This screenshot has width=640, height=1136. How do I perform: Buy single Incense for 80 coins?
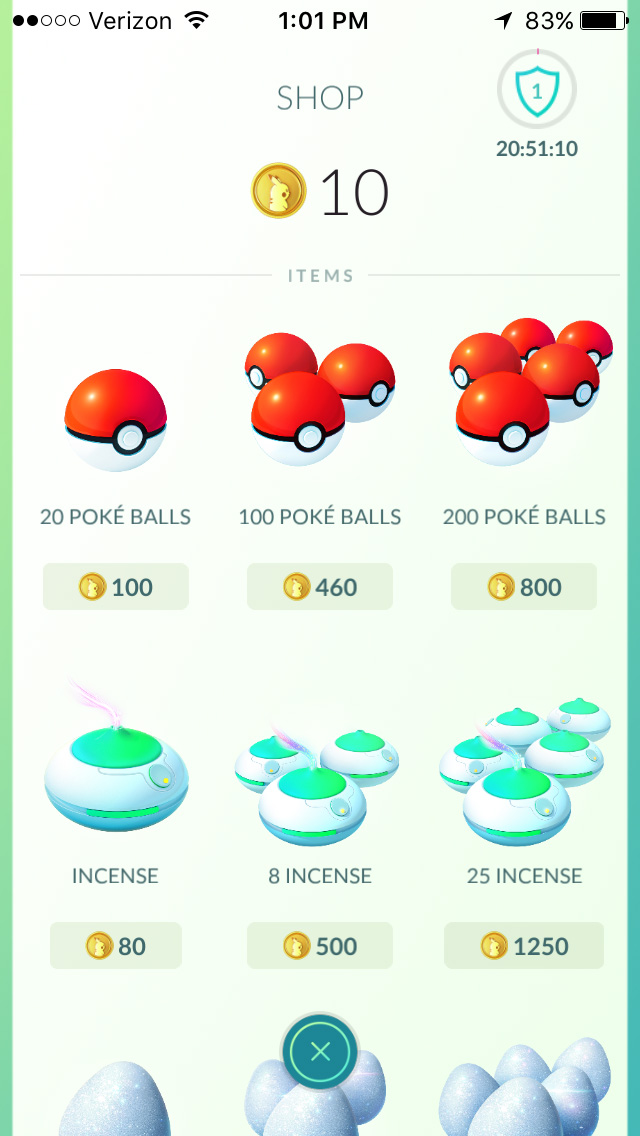click(115, 945)
